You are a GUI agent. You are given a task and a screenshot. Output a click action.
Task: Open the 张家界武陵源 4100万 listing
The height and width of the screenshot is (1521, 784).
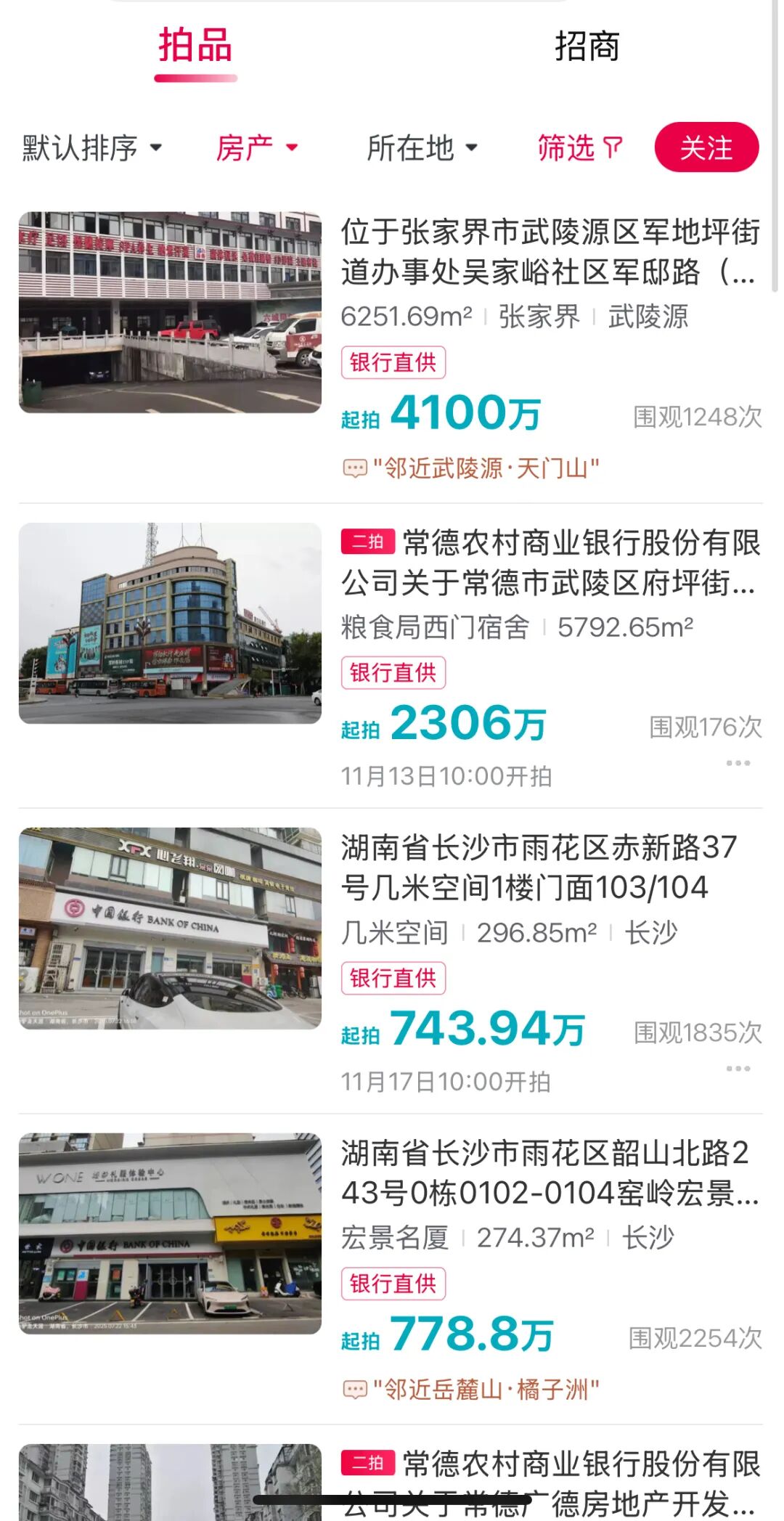[x=550, y=252]
